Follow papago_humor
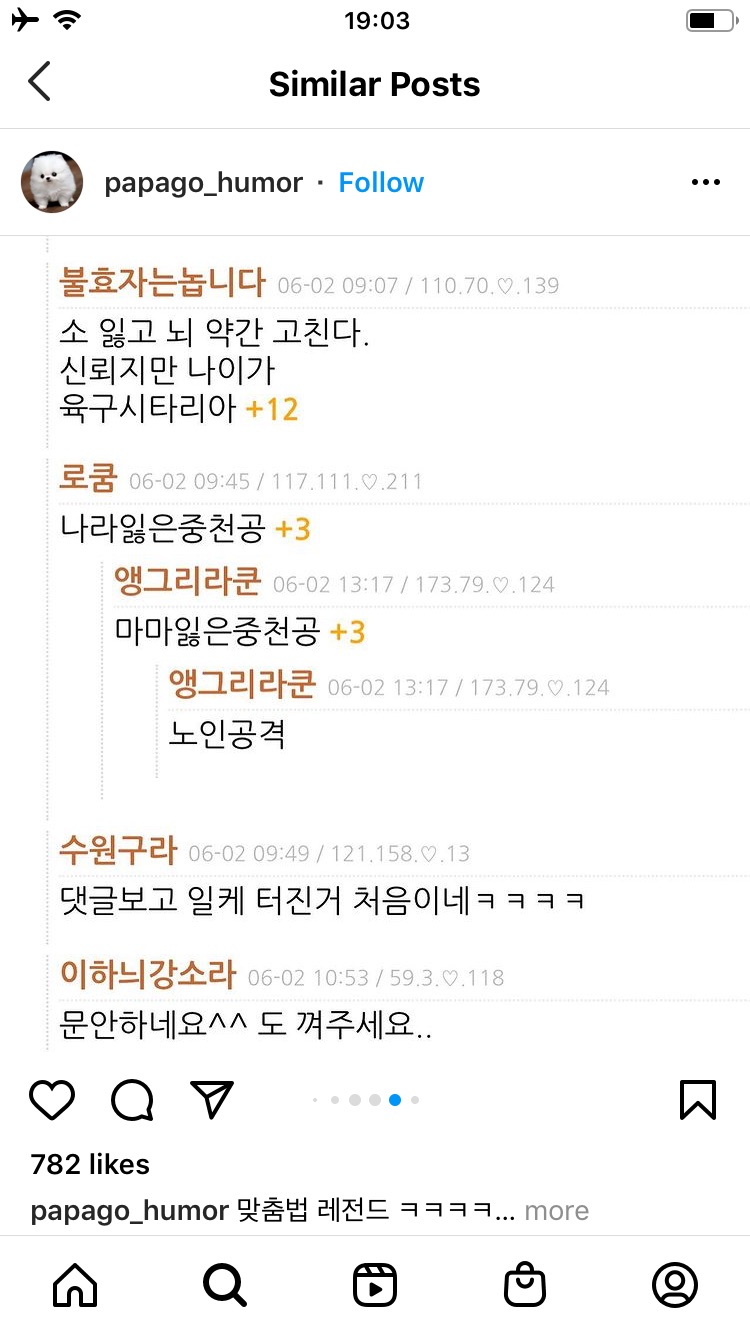 pyautogui.click(x=381, y=183)
